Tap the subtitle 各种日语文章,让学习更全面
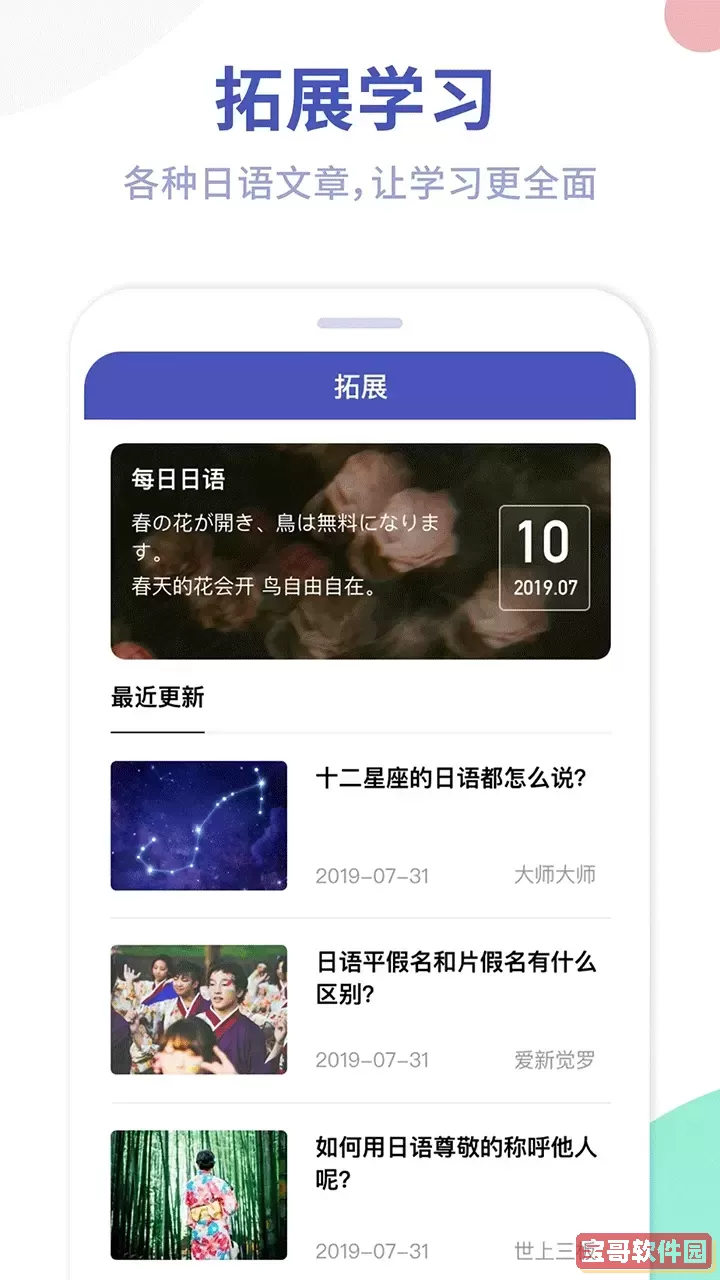Image resolution: width=720 pixels, height=1280 pixels. (x=360, y=183)
